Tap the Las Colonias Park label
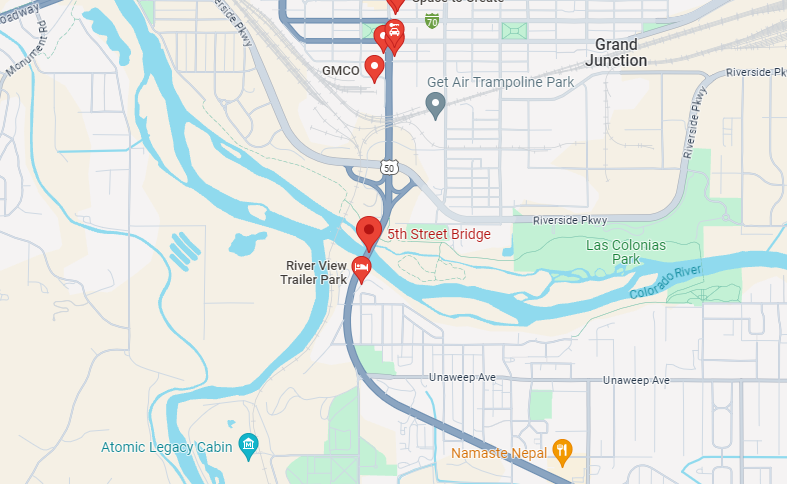The image size is (787, 484). (611, 252)
